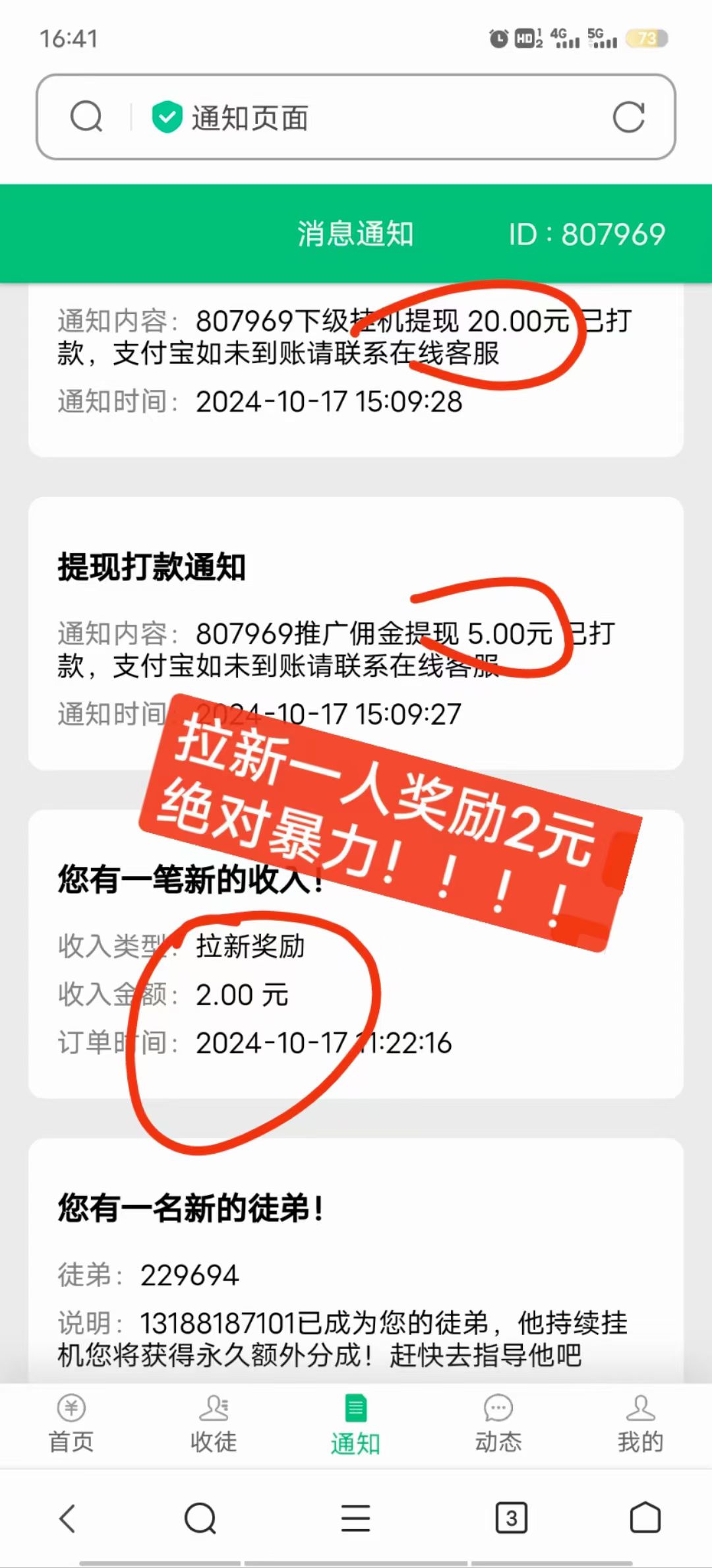Show the 3 open browser tabs
This screenshot has height=1568, width=712.
(x=511, y=1518)
